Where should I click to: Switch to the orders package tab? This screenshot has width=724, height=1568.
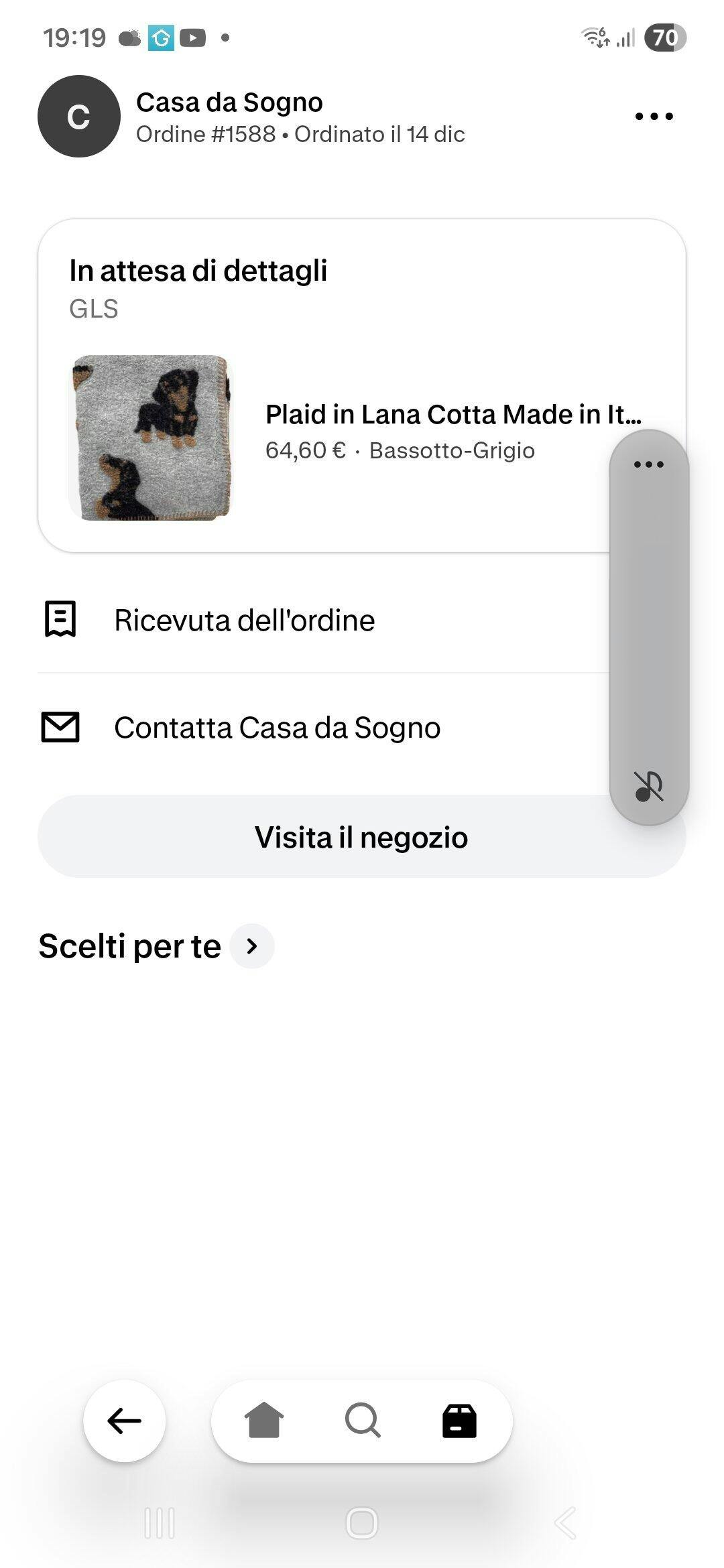point(460,1421)
